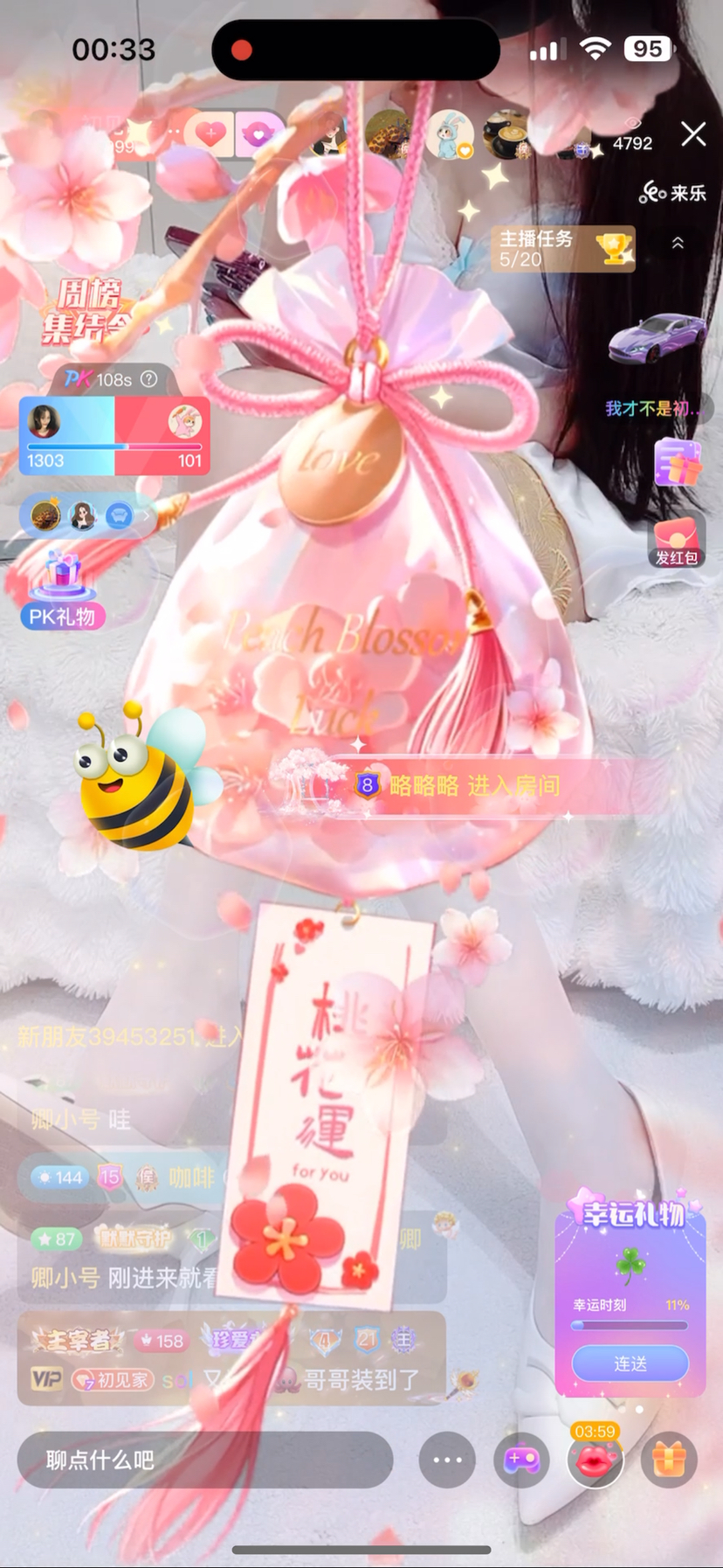This screenshot has width=723, height=1568.
Task: Open the three-dot more options menu
Action: pyautogui.click(x=447, y=1460)
